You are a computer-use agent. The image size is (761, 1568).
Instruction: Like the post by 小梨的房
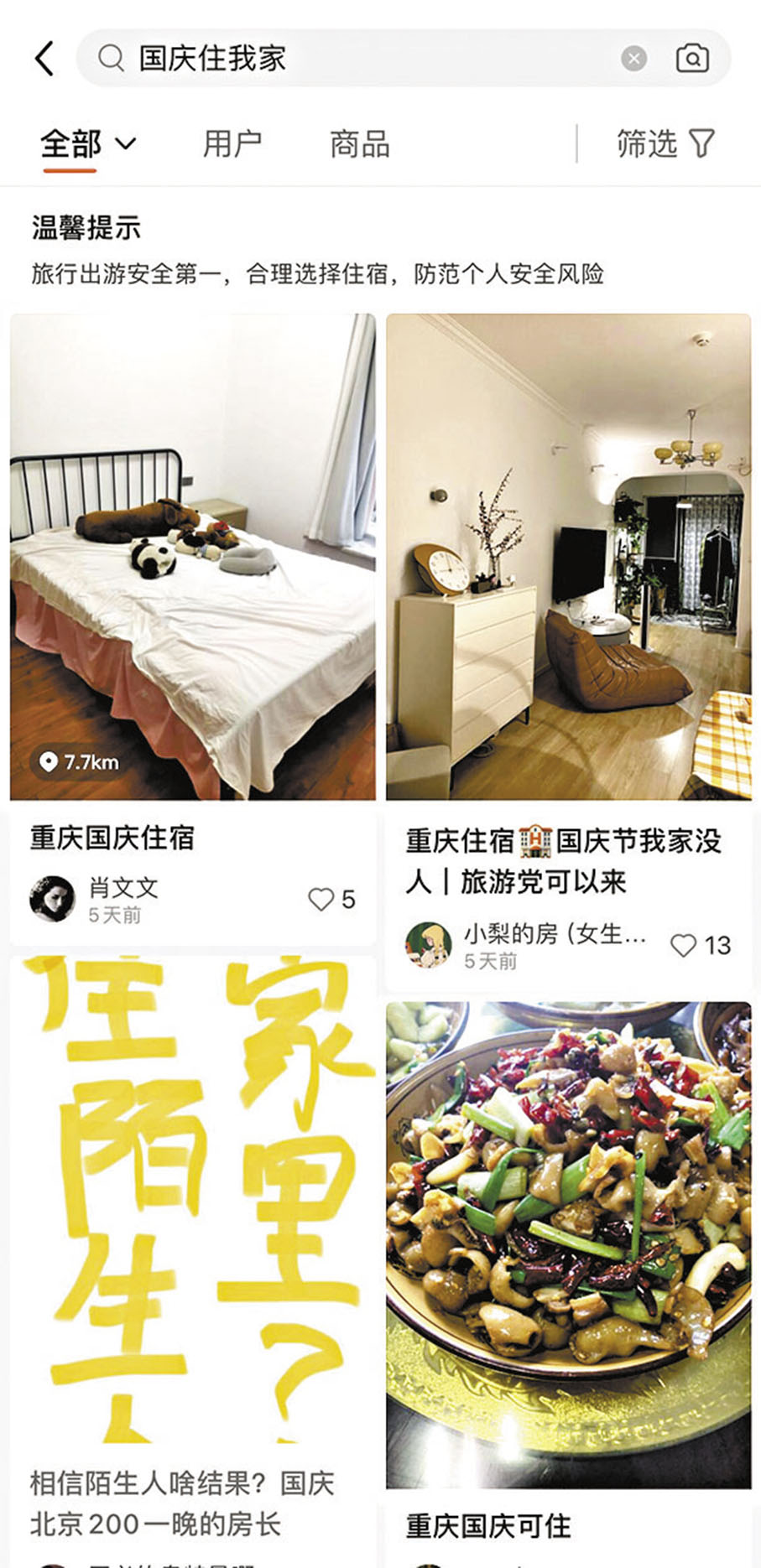click(684, 946)
